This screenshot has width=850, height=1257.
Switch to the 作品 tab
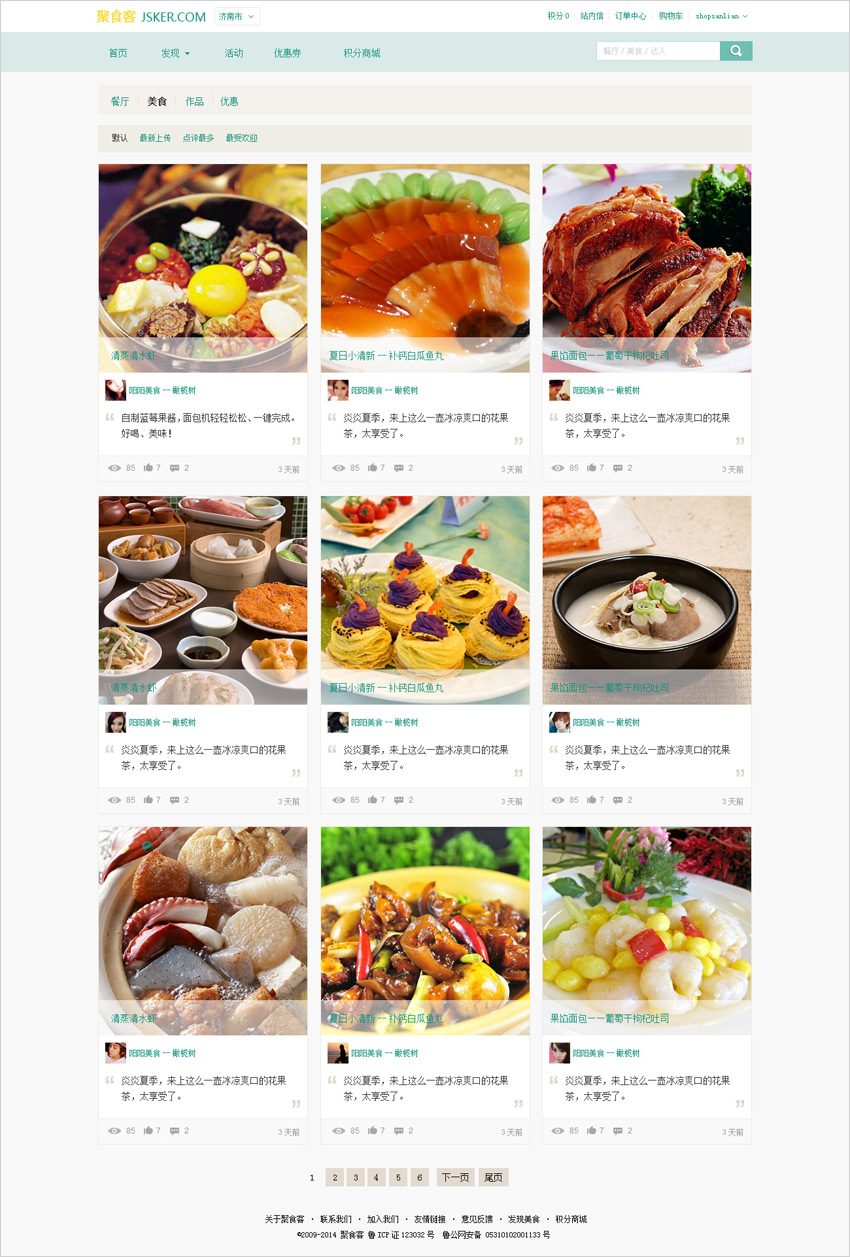point(194,101)
